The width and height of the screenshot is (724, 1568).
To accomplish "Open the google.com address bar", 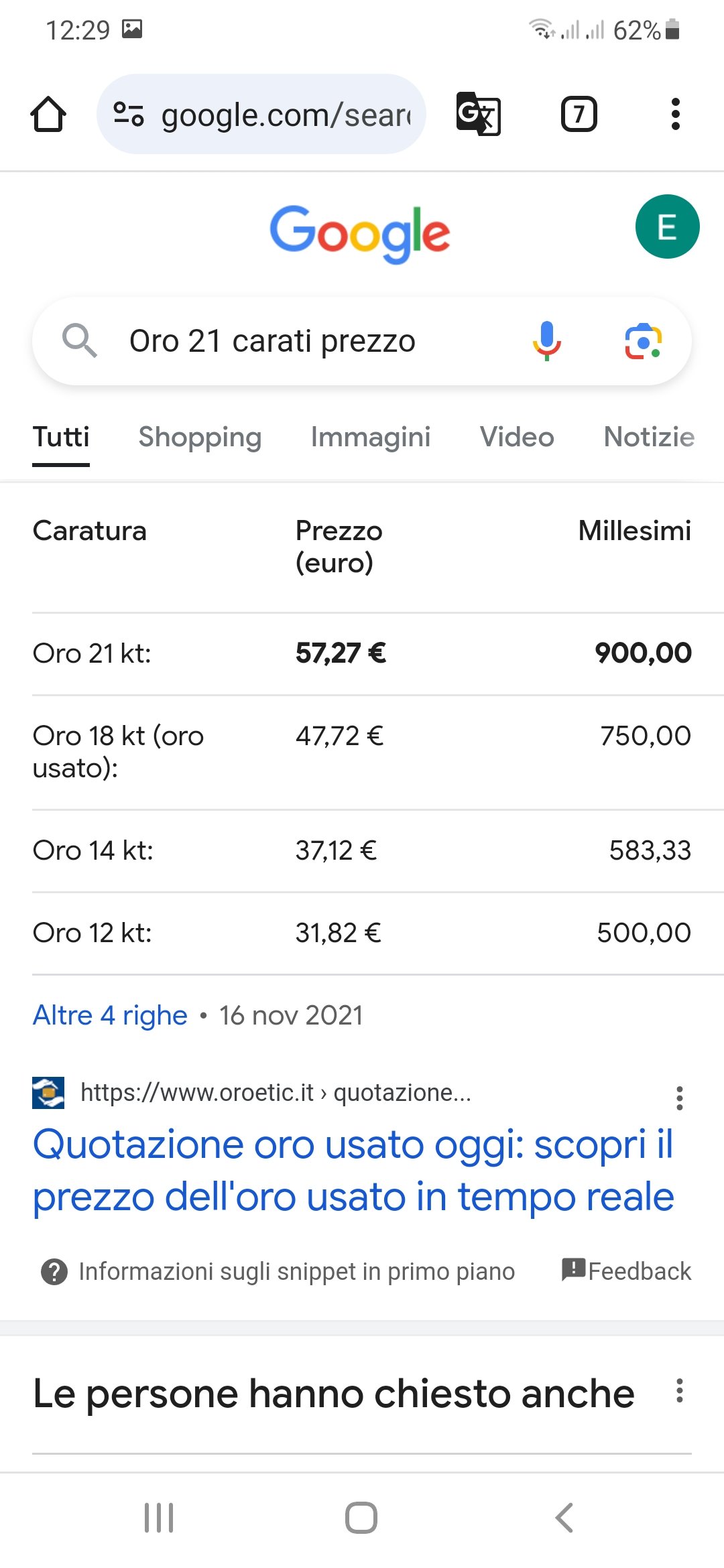I will pyautogui.click(x=261, y=114).
